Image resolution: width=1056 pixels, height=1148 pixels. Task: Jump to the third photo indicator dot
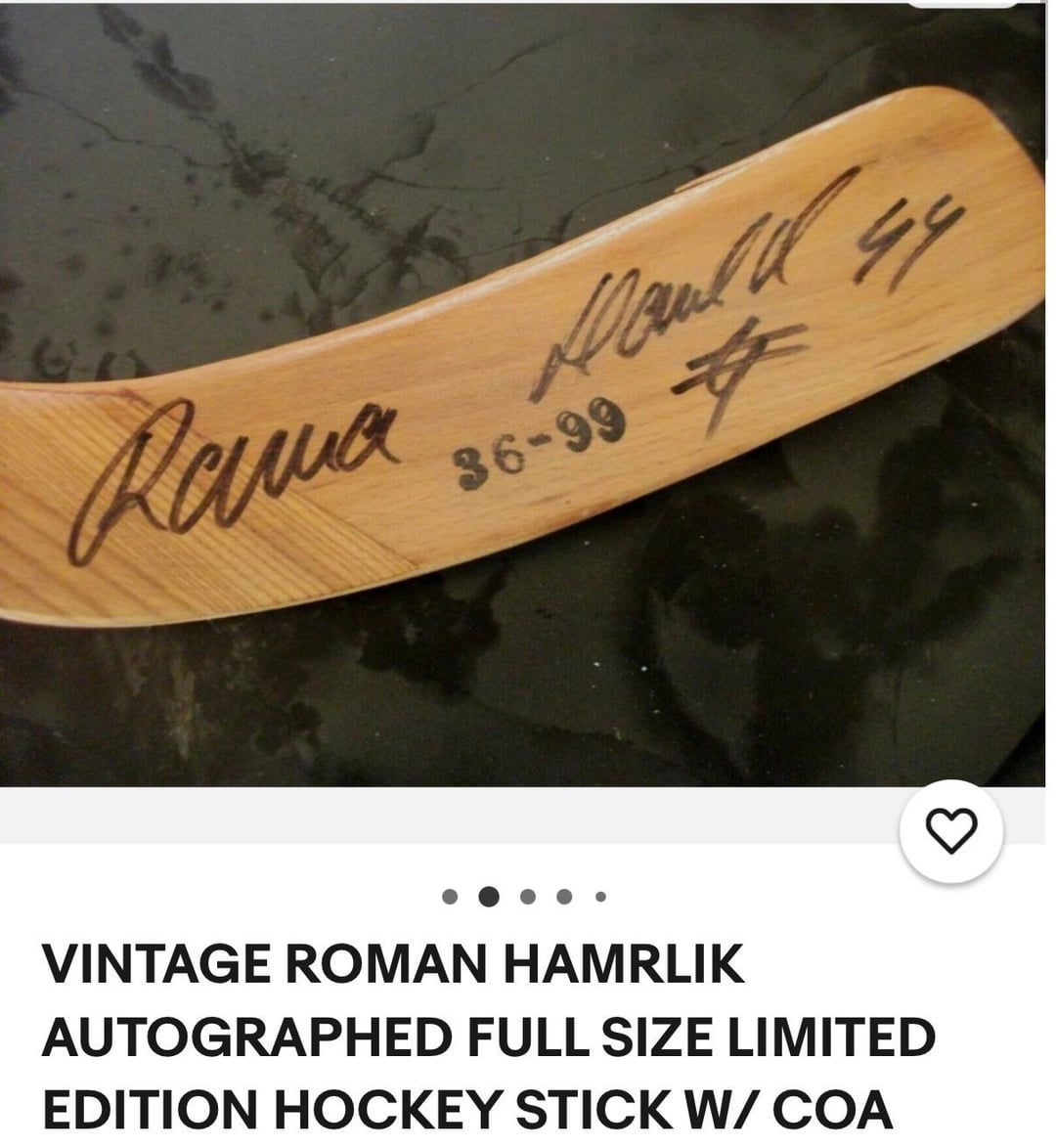[528, 896]
